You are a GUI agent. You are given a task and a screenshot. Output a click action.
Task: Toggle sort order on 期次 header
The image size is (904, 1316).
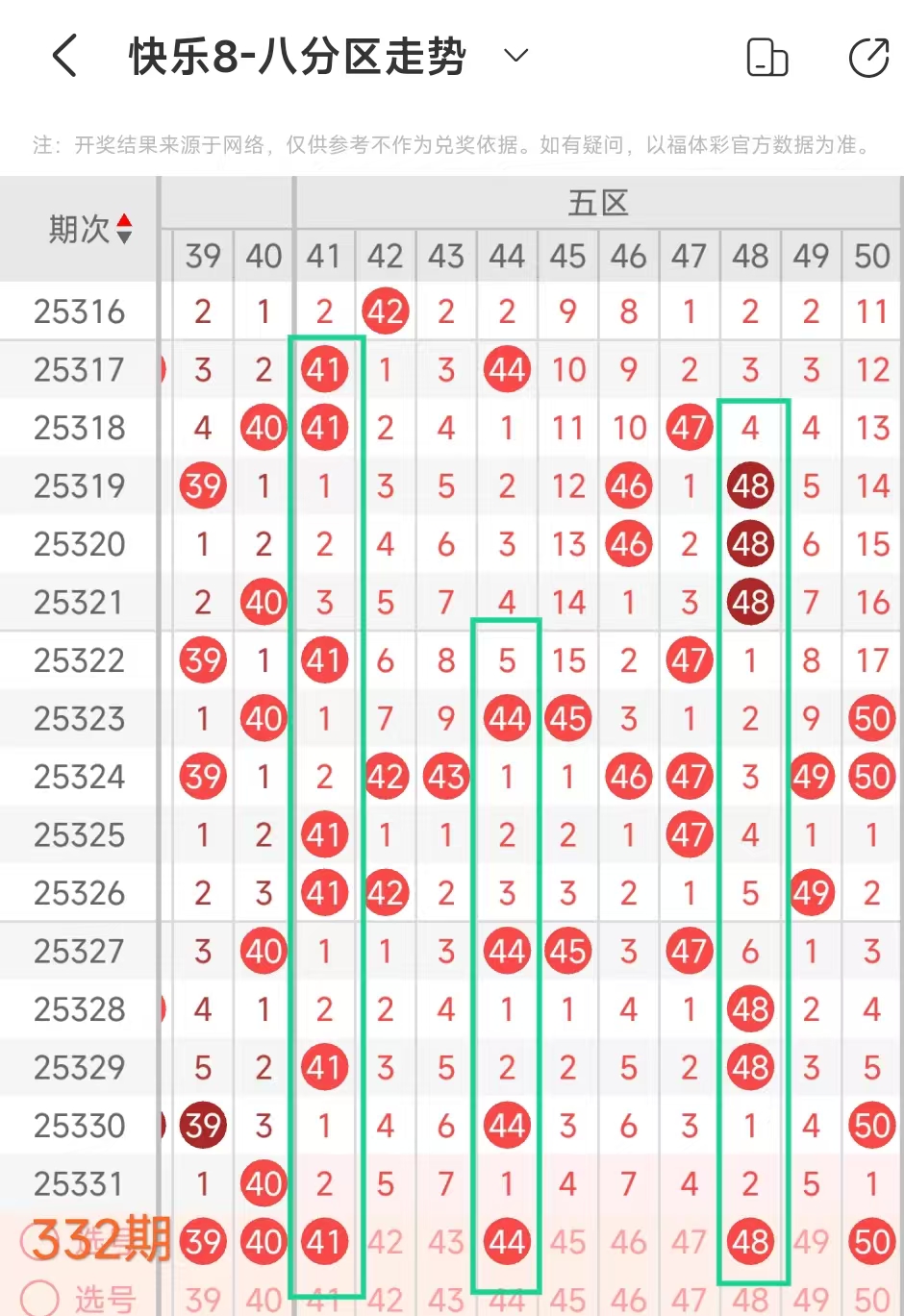pyautogui.click(x=90, y=229)
